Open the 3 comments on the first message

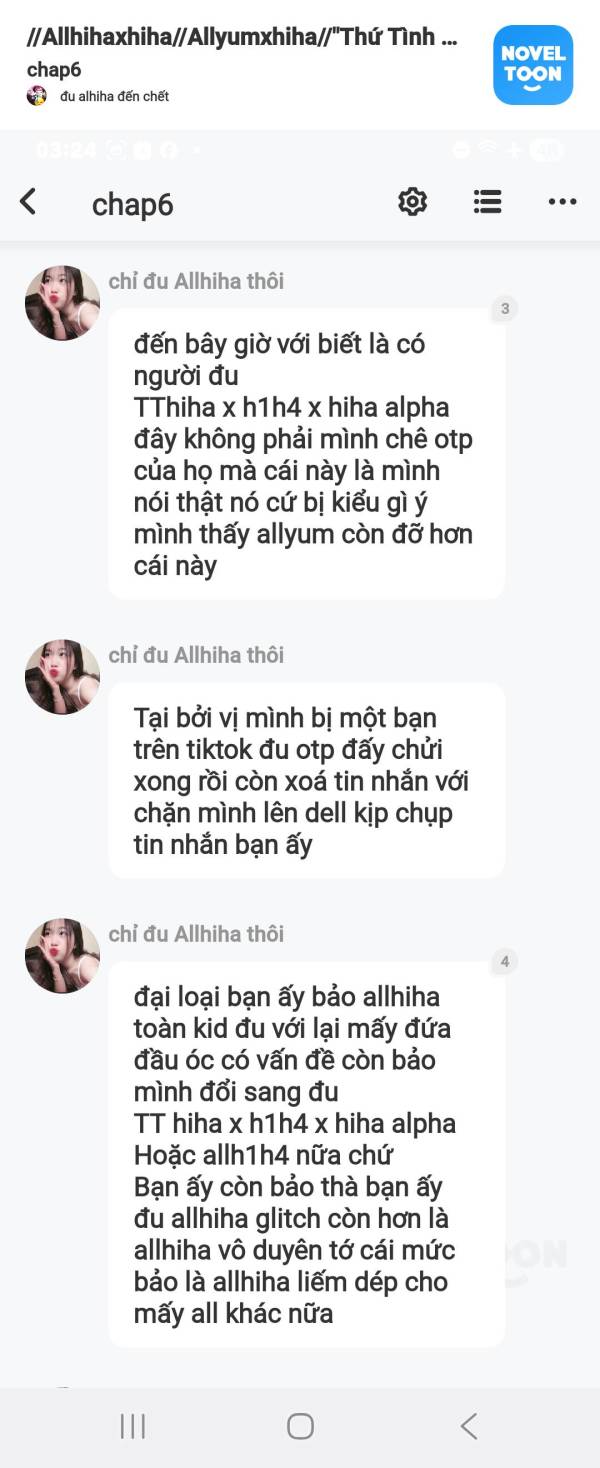[505, 309]
